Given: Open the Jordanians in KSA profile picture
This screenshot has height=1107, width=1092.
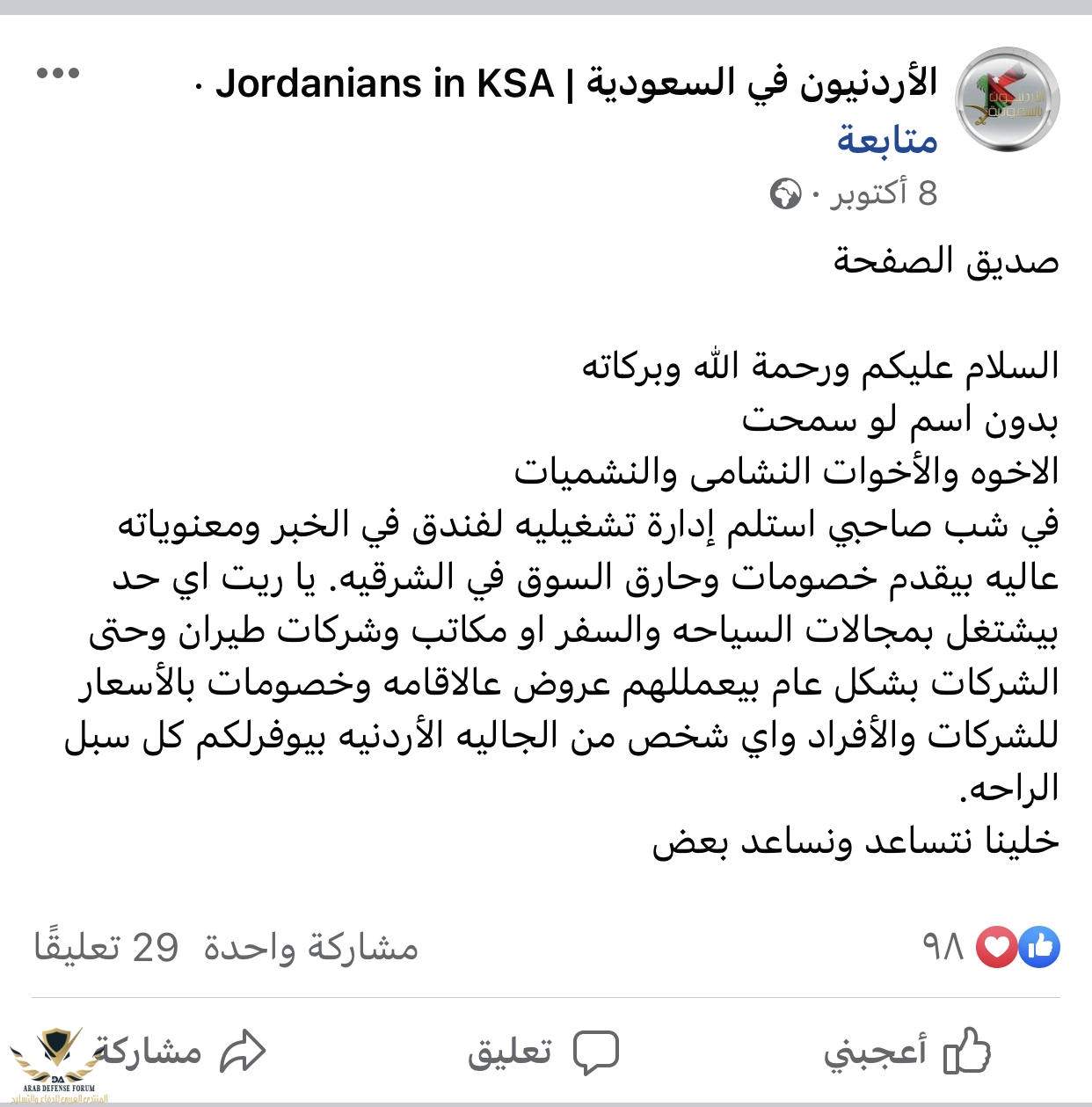Looking at the screenshot, I should pyautogui.click(x=1007, y=100).
